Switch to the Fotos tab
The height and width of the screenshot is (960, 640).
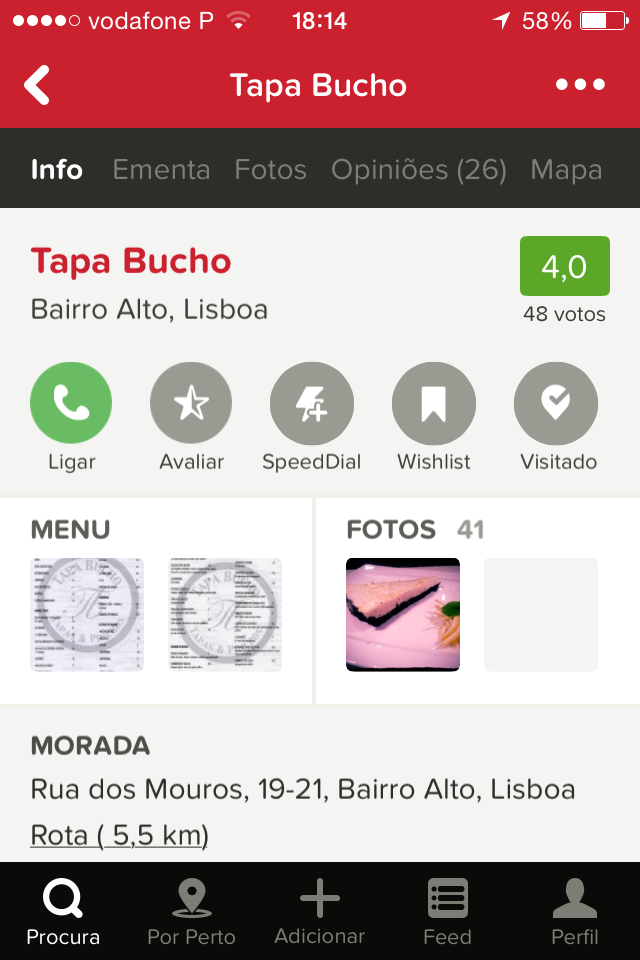270,170
